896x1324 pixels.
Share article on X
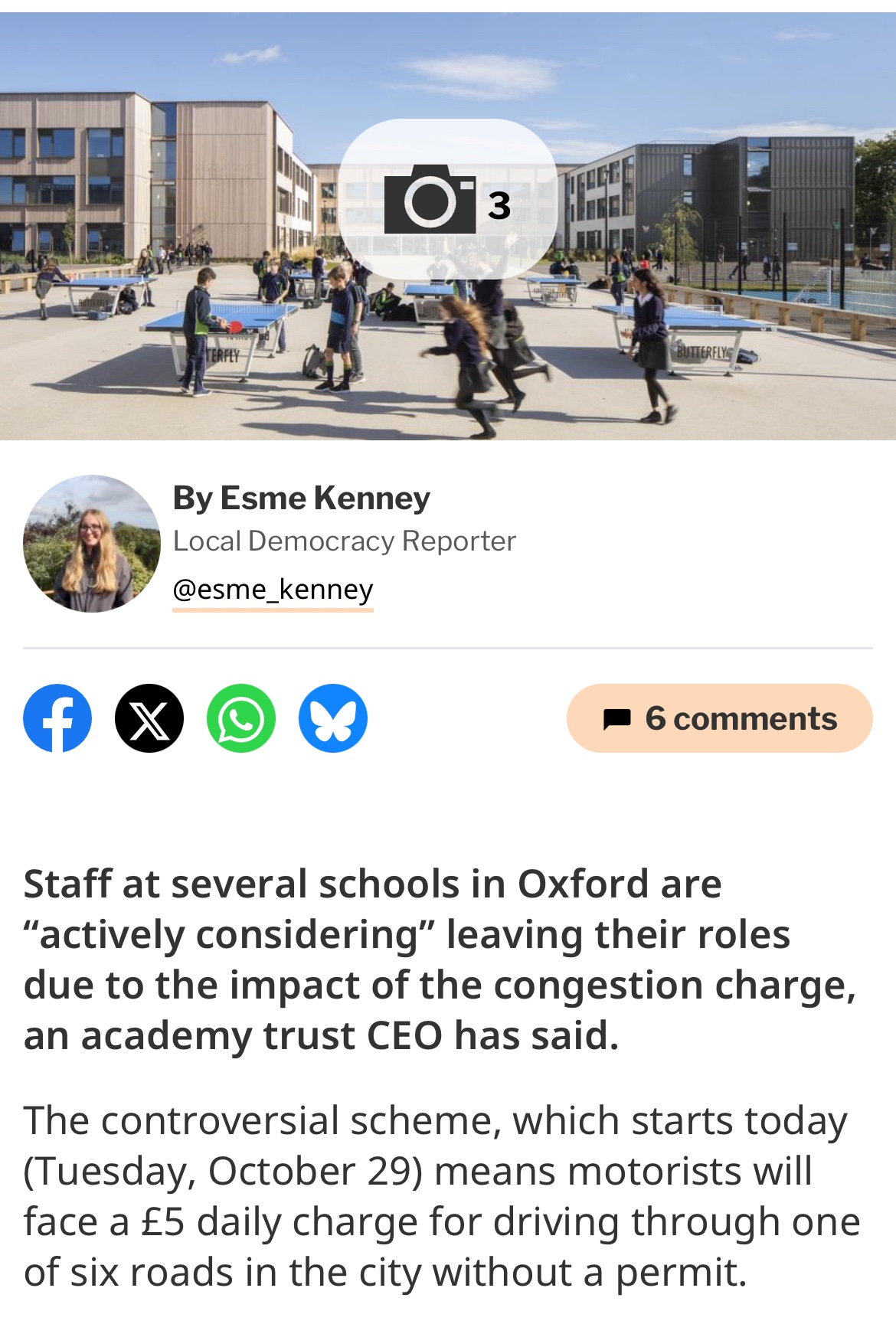(x=149, y=718)
